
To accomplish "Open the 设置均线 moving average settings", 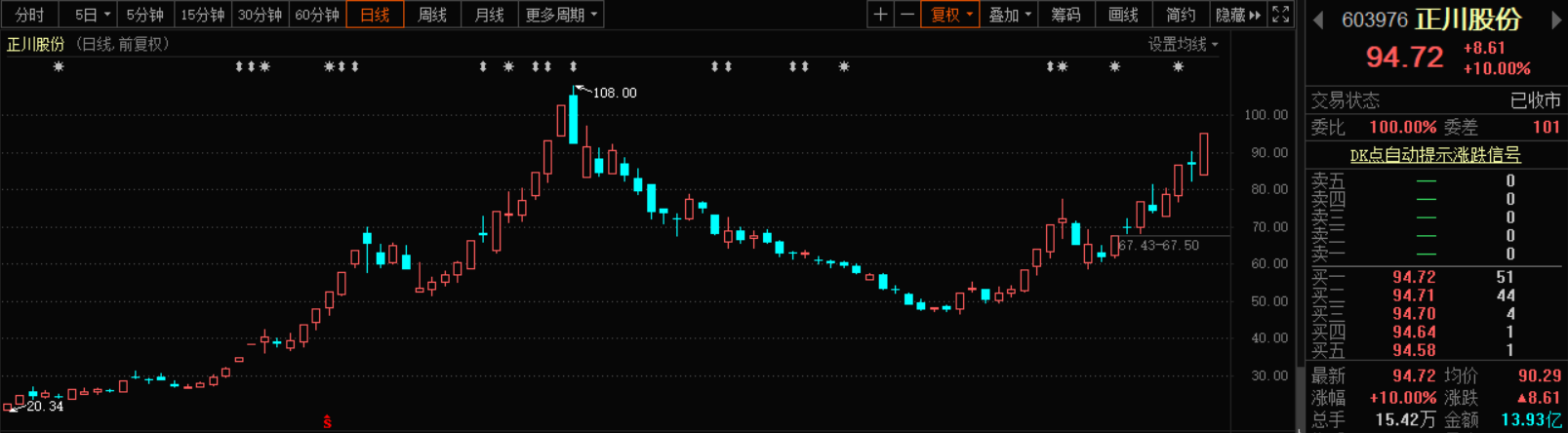I will (1183, 44).
